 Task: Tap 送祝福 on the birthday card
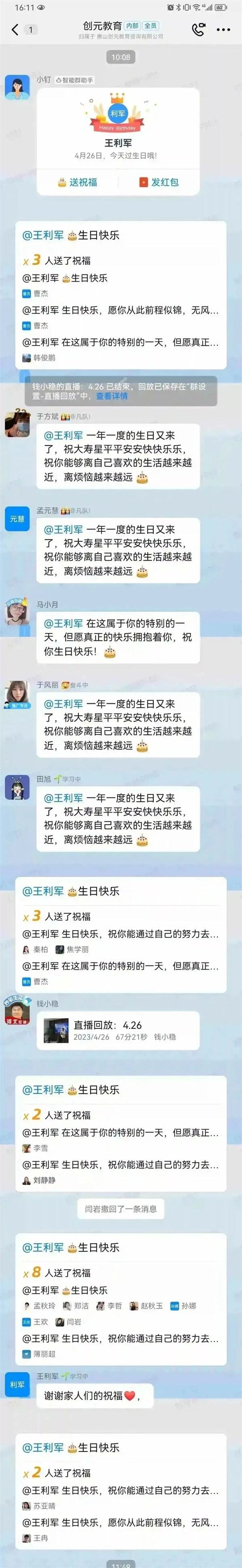77,182
